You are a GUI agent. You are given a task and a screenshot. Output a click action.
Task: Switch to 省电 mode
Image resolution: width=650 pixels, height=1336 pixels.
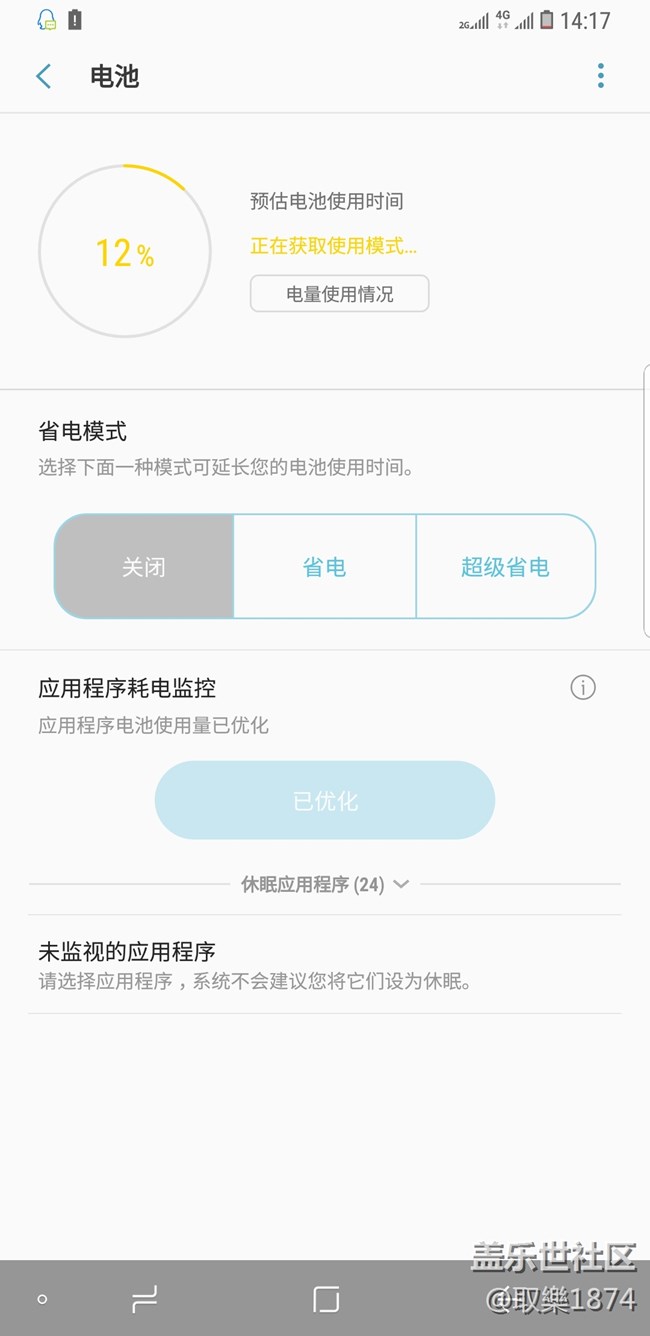(x=325, y=567)
